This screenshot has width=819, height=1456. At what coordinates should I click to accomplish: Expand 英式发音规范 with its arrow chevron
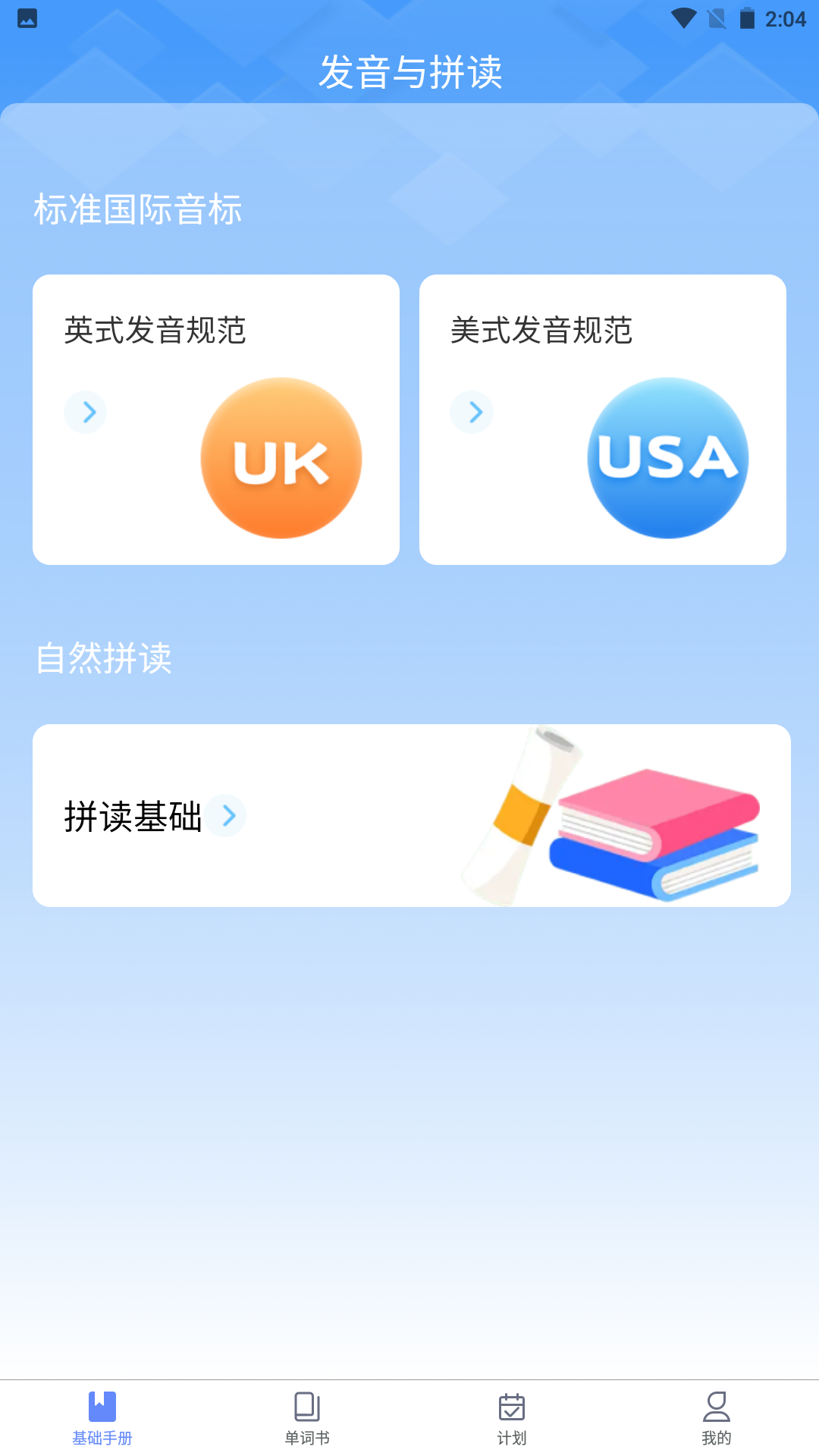pos(86,413)
